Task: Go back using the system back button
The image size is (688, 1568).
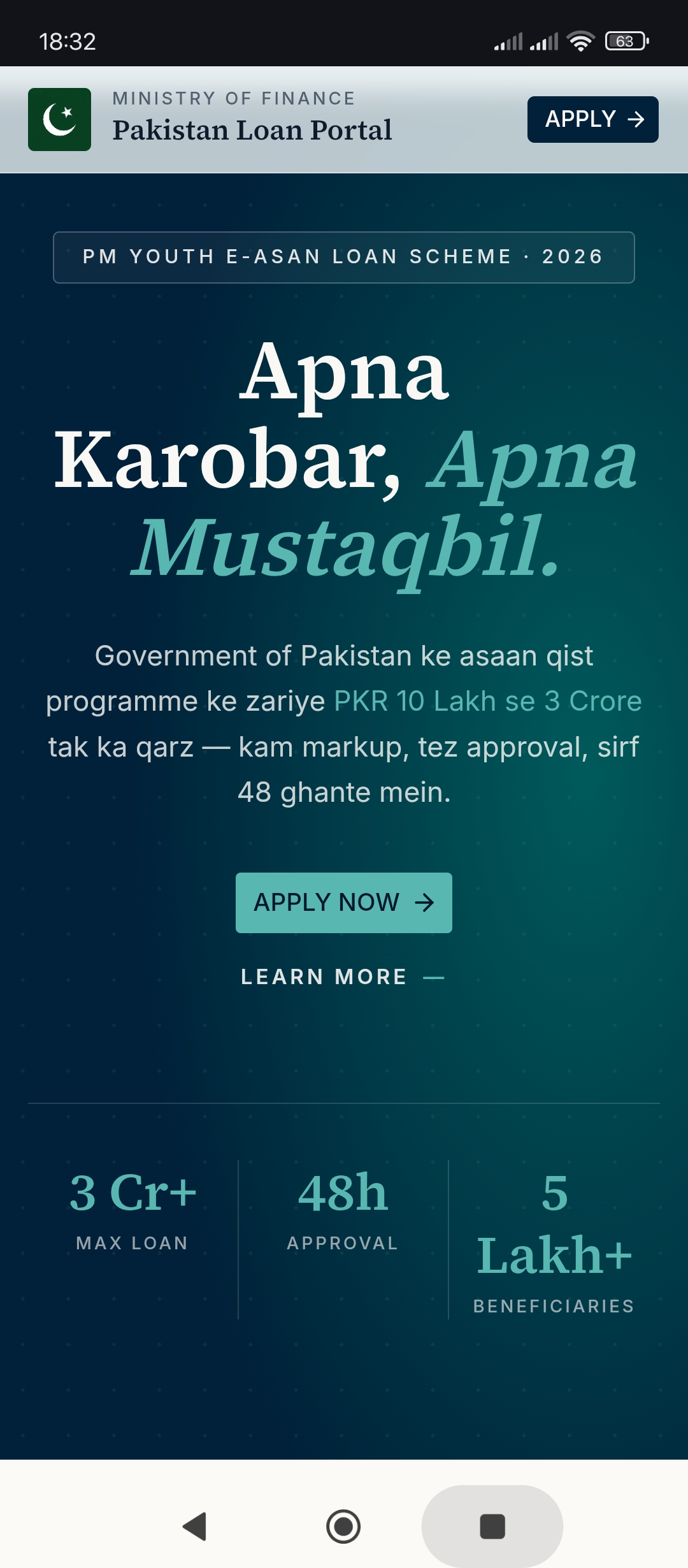Action: [x=195, y=1527]
